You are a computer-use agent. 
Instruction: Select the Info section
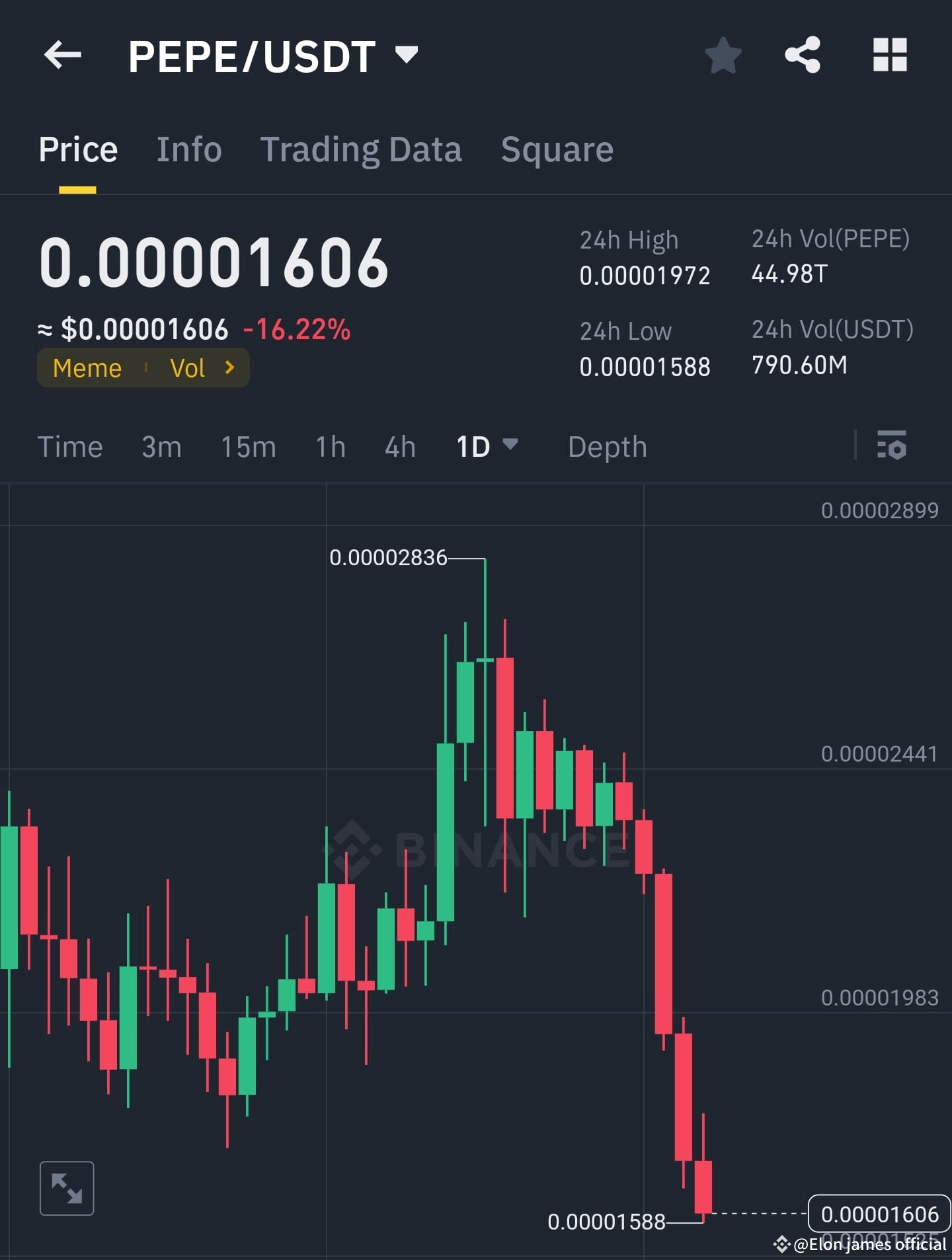(x=189, y=149)
